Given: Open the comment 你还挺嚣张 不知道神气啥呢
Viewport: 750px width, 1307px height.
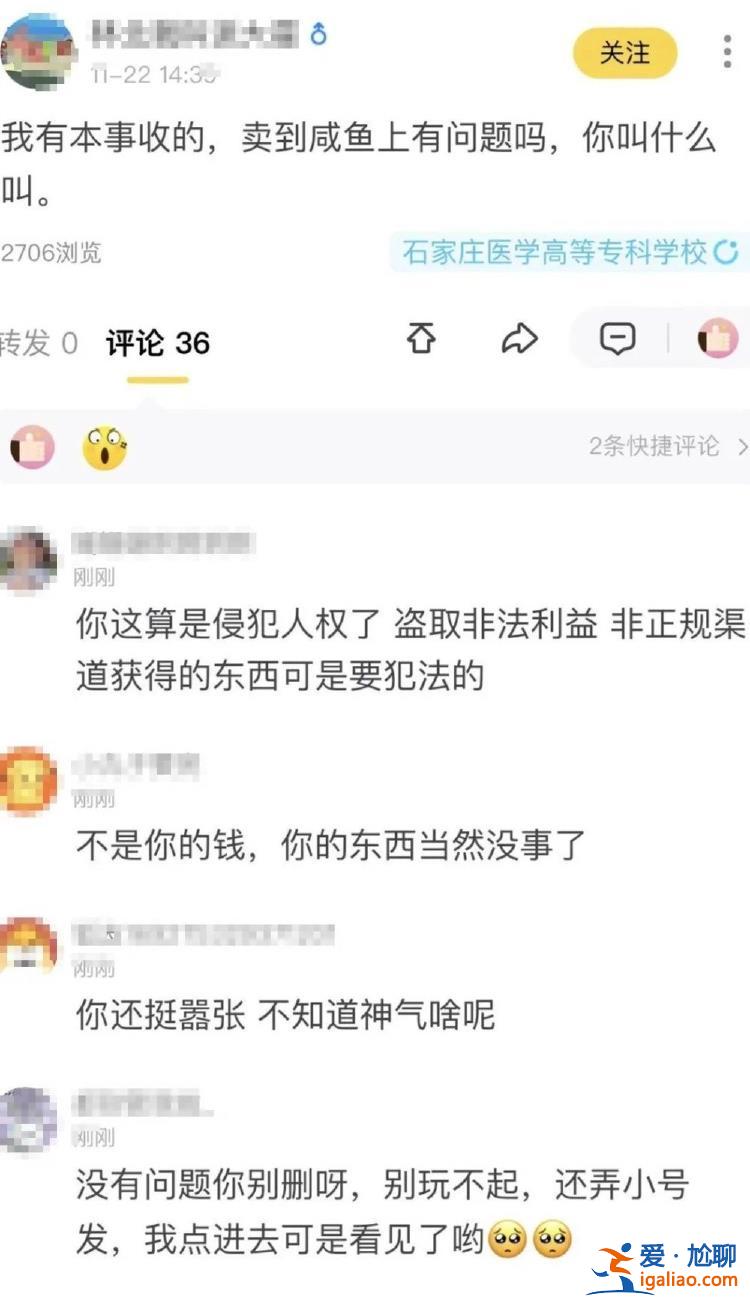Looking at the screenshot, I should [x=285, y=1015].
